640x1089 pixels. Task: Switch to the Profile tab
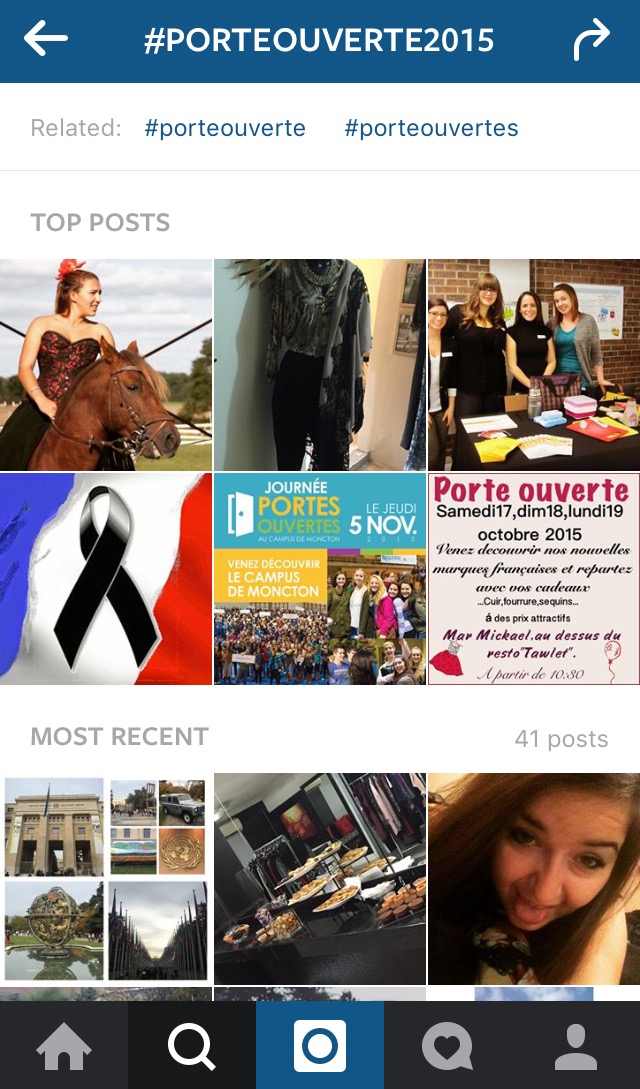576,1046
